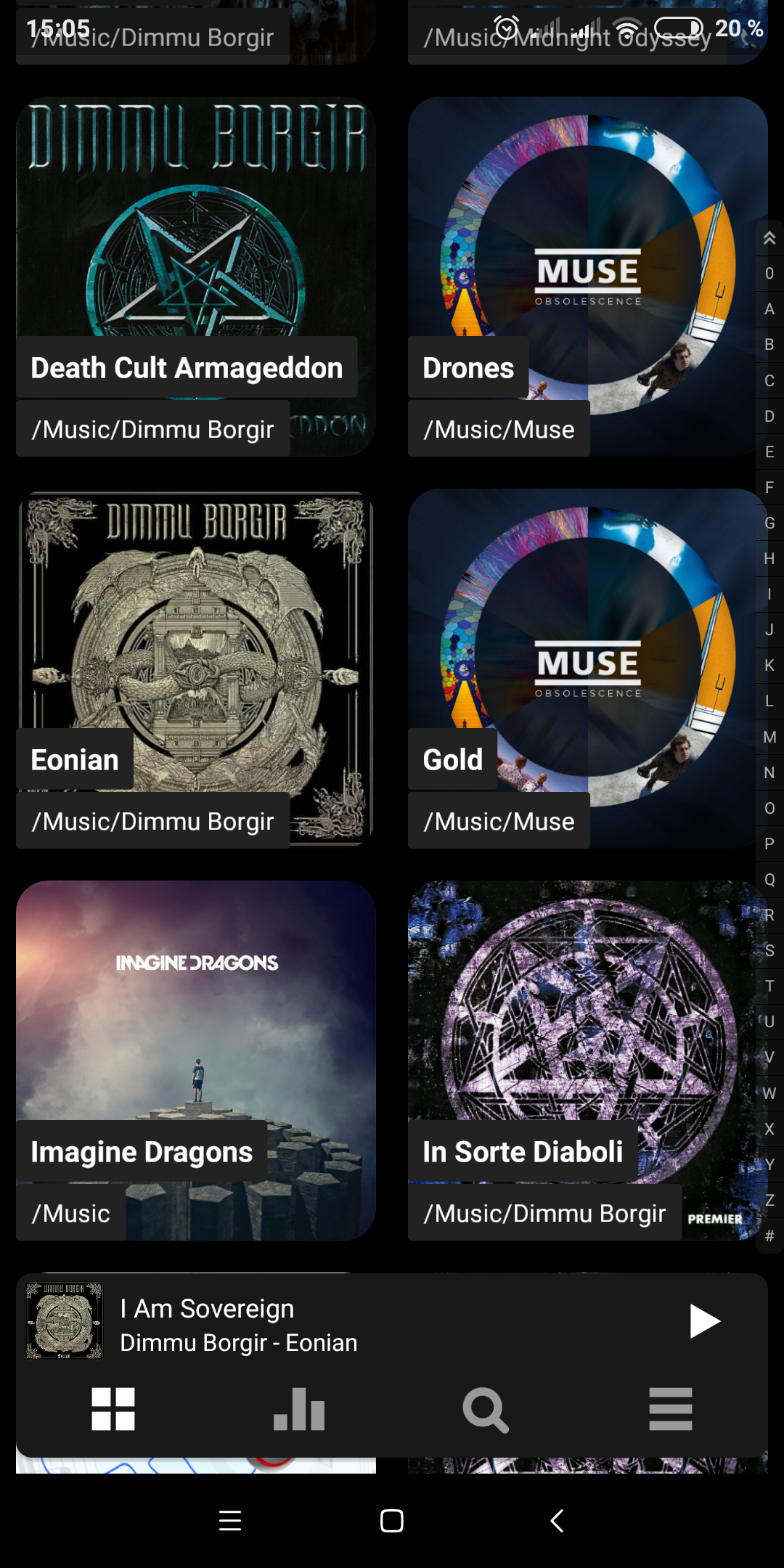784x1568 pixels.
Task: Switch to the grid library view
Action: 113,1409
